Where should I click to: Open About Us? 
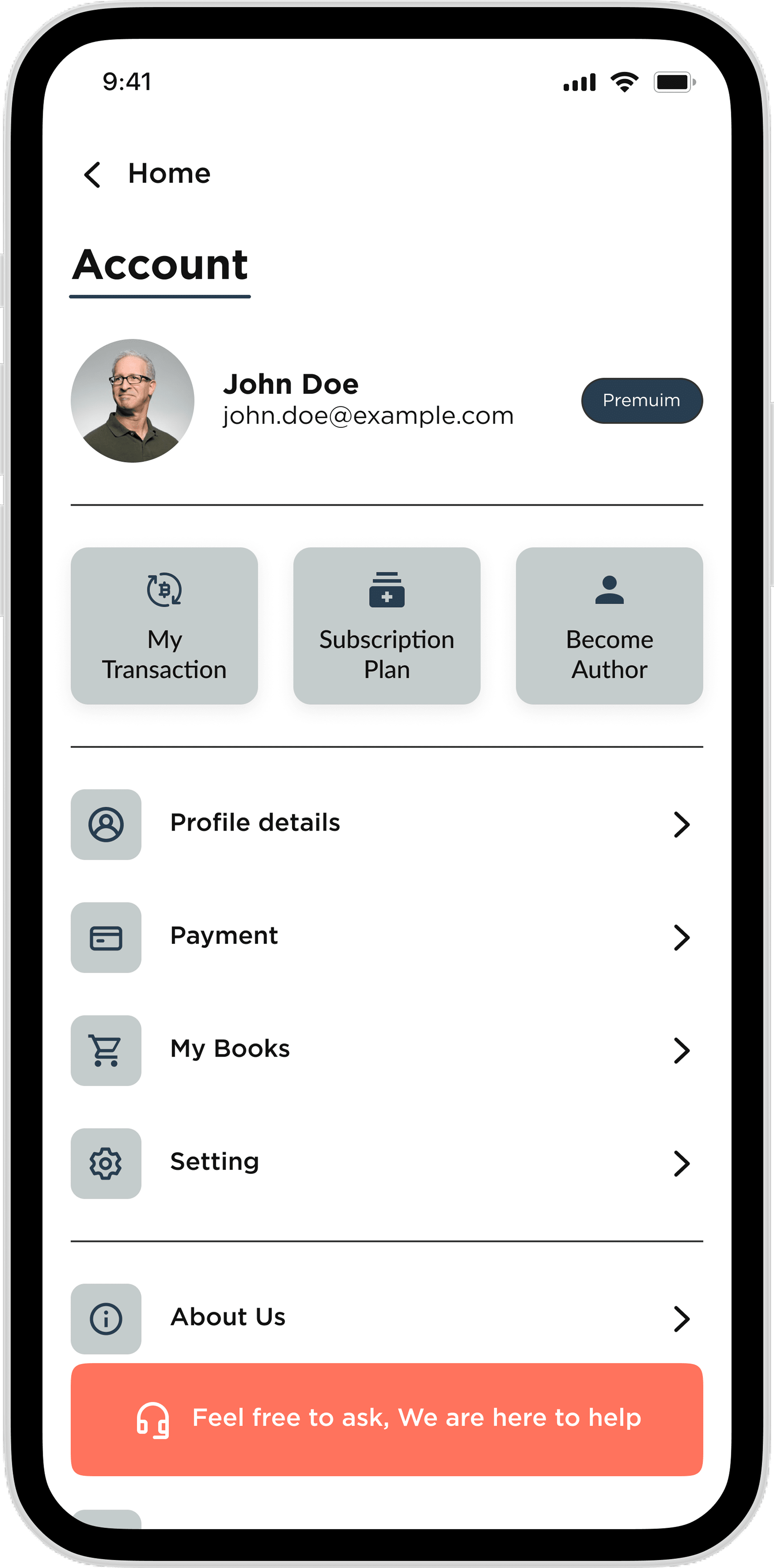click(x=386, y=1318)
